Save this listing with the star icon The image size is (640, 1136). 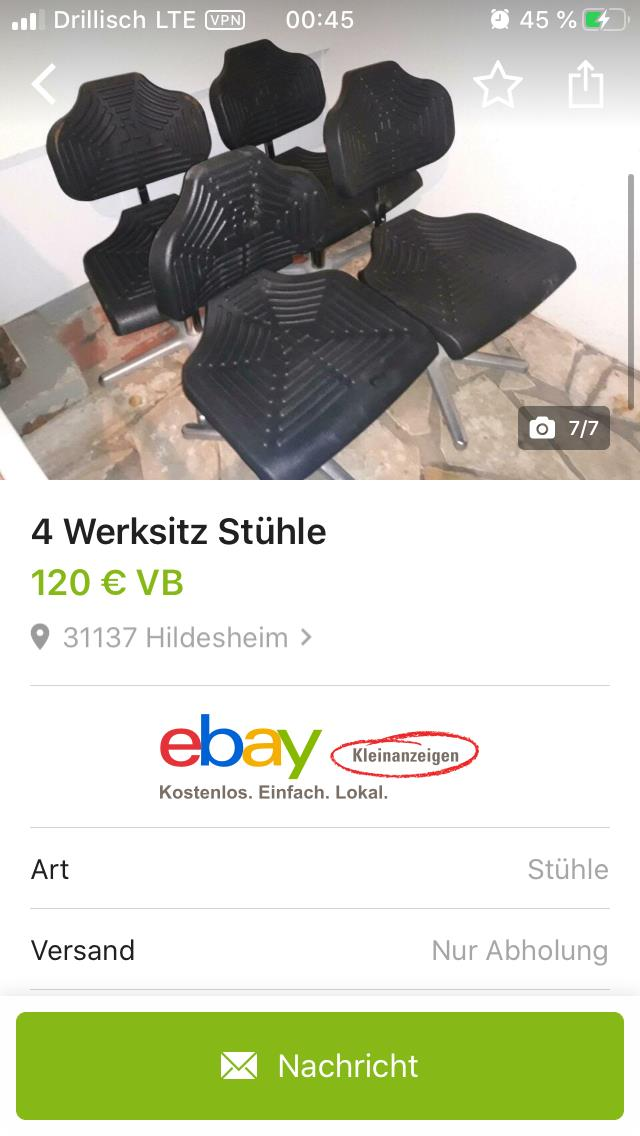[497, 85]
